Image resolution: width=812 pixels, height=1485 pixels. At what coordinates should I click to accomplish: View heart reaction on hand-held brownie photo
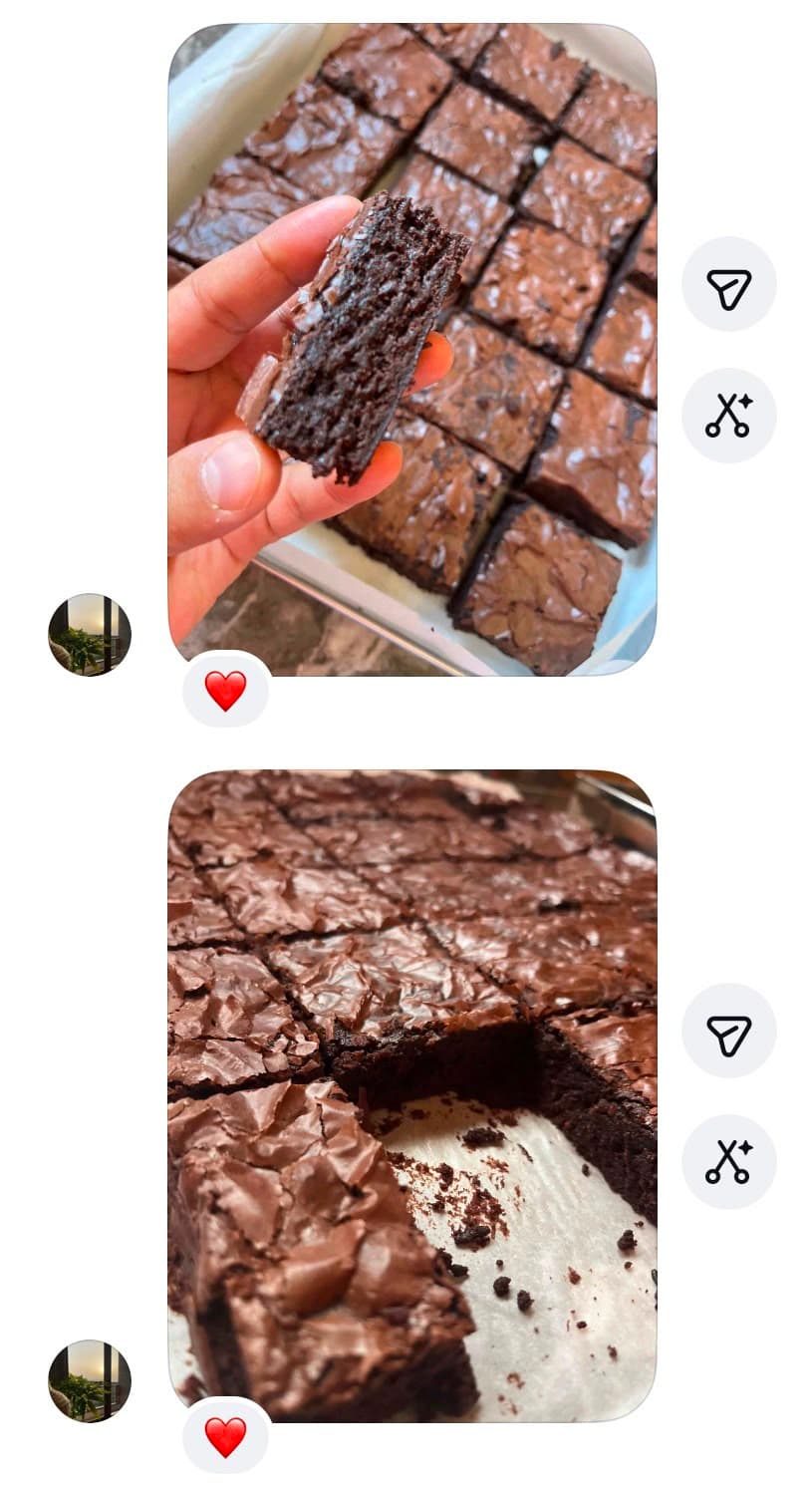coord(225,691)
